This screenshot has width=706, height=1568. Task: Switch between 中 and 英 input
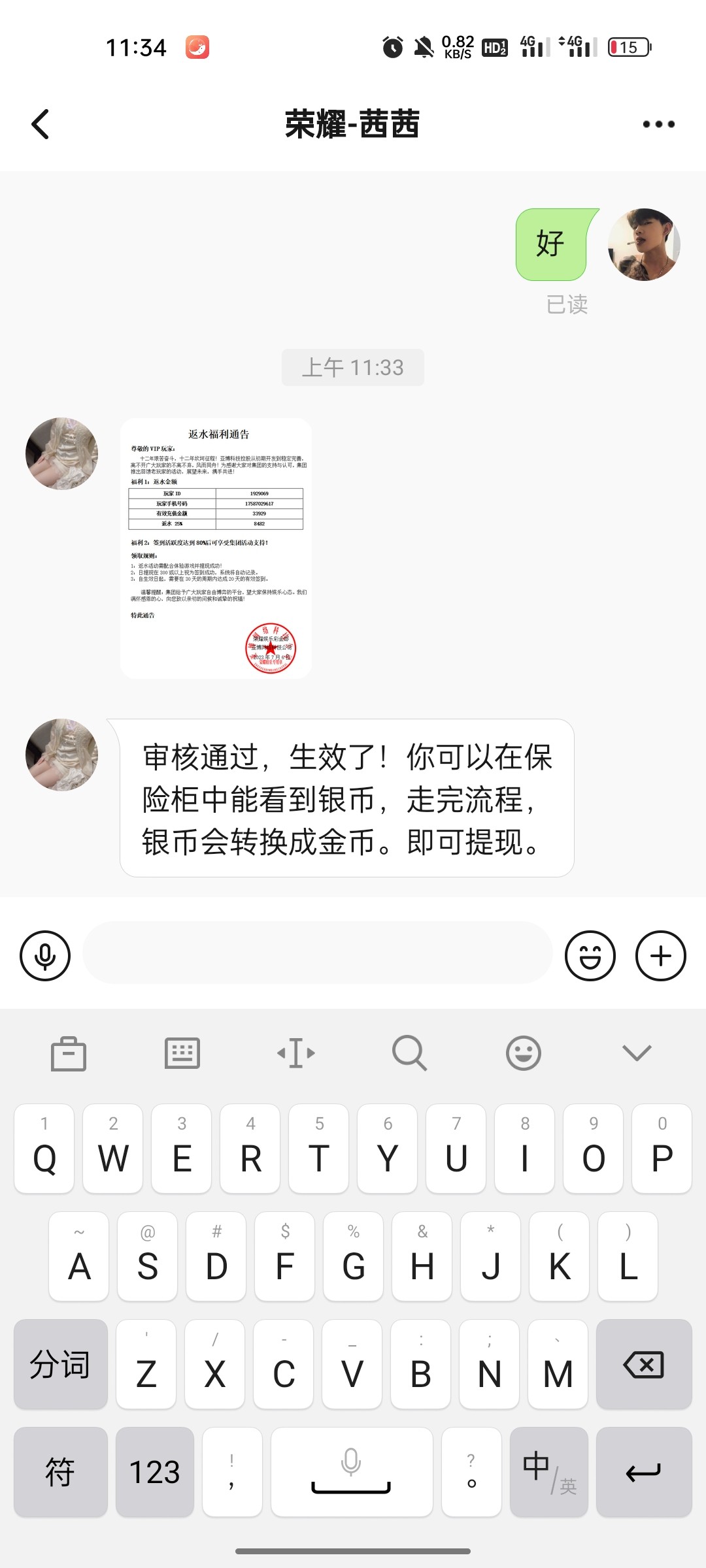point(549,1472)
